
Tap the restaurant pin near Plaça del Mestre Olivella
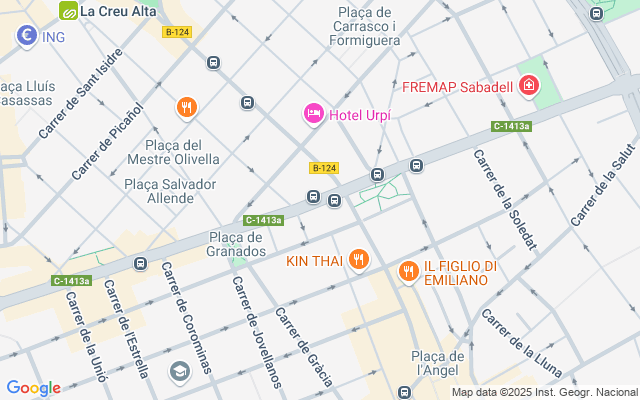click(x=186, y=107)
